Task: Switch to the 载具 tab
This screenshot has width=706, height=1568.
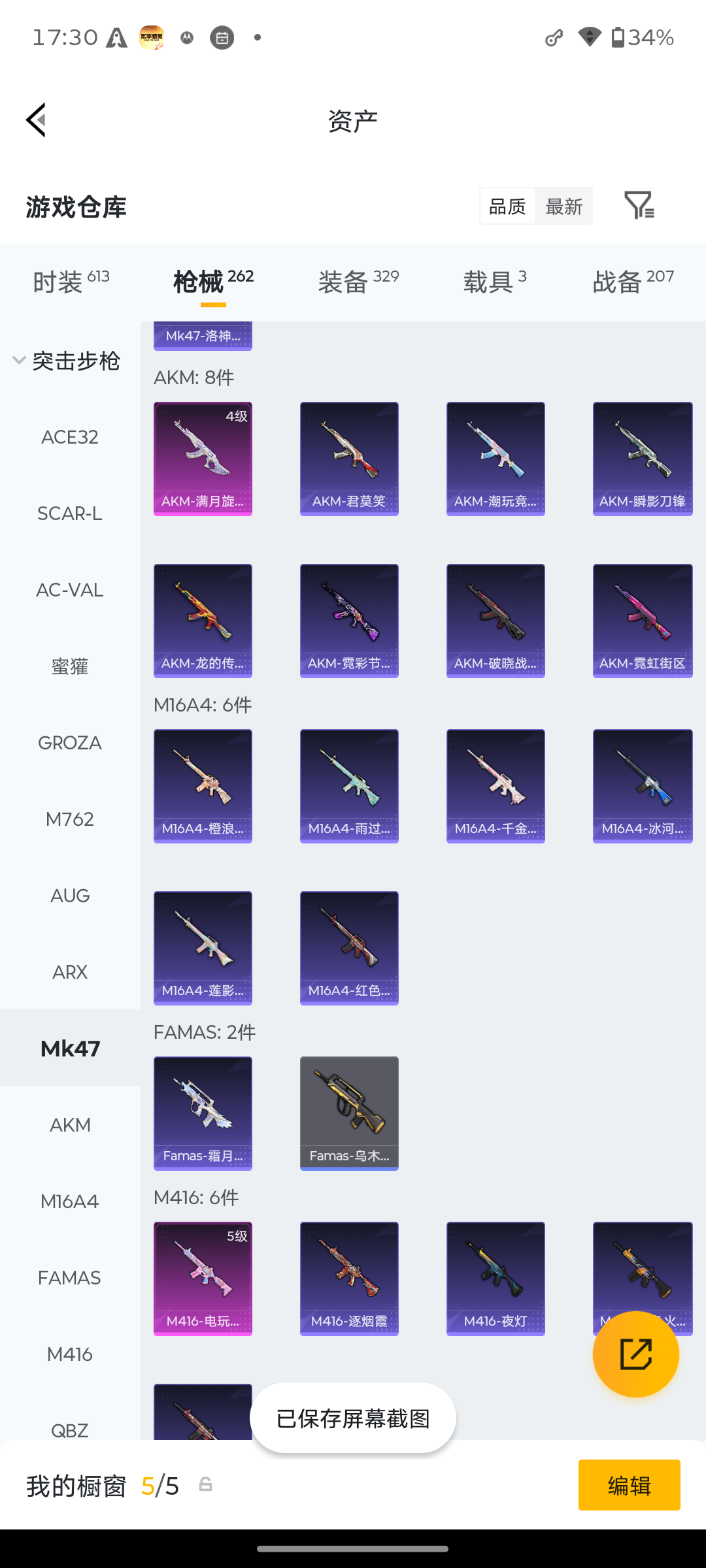Action: [x=495, y=282]
